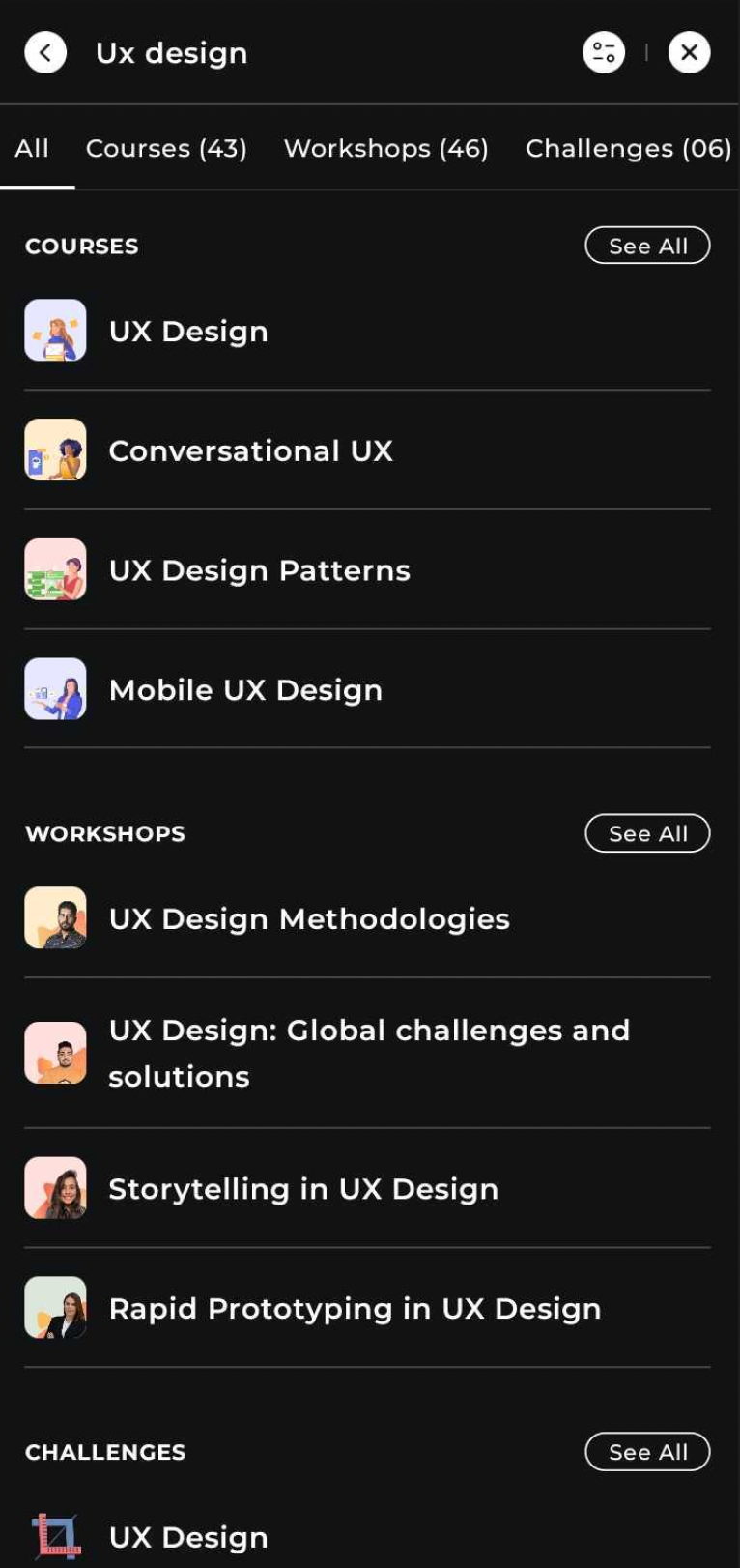Edit the 'Ux design' search field

(328, 52)
